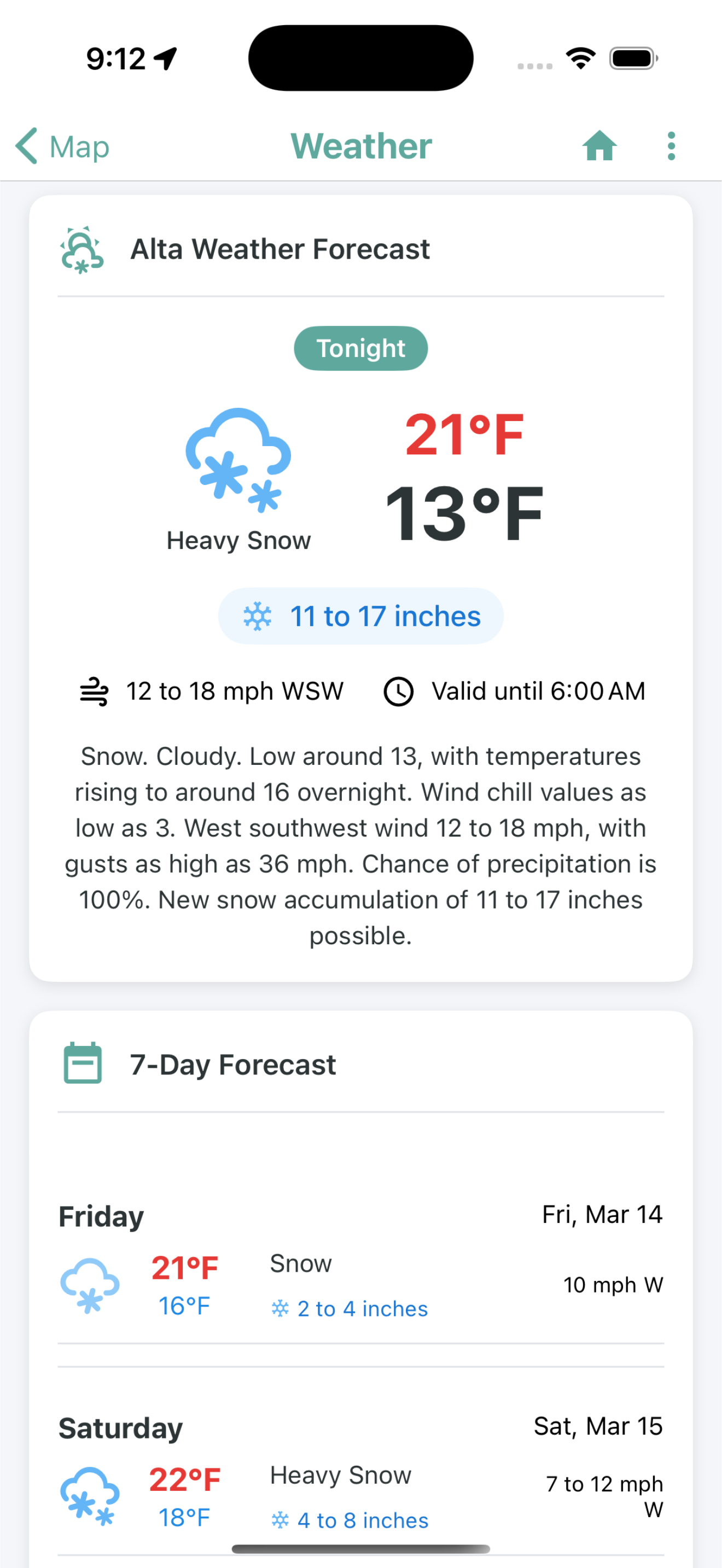Click the Alta Weather Forecast snow icon
722x1568 pixels.
click(82, 248)
